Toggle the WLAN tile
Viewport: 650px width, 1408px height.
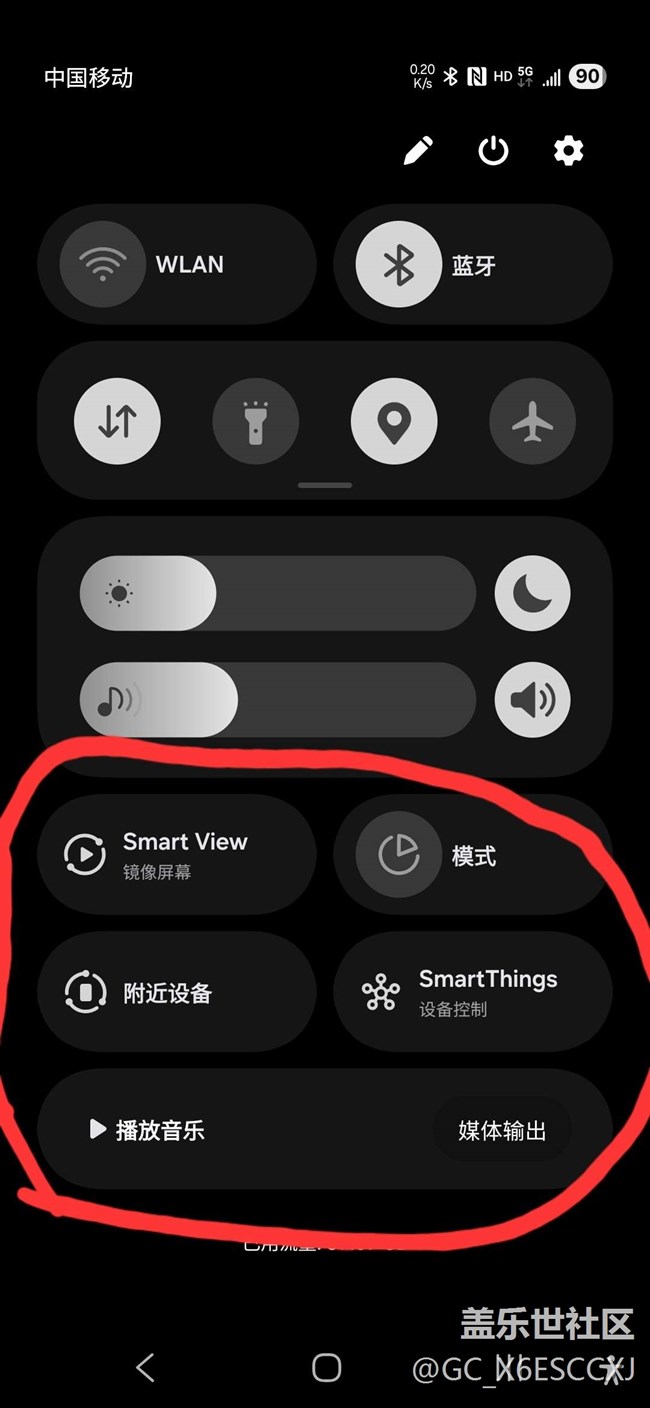click(x=177, y=264)
